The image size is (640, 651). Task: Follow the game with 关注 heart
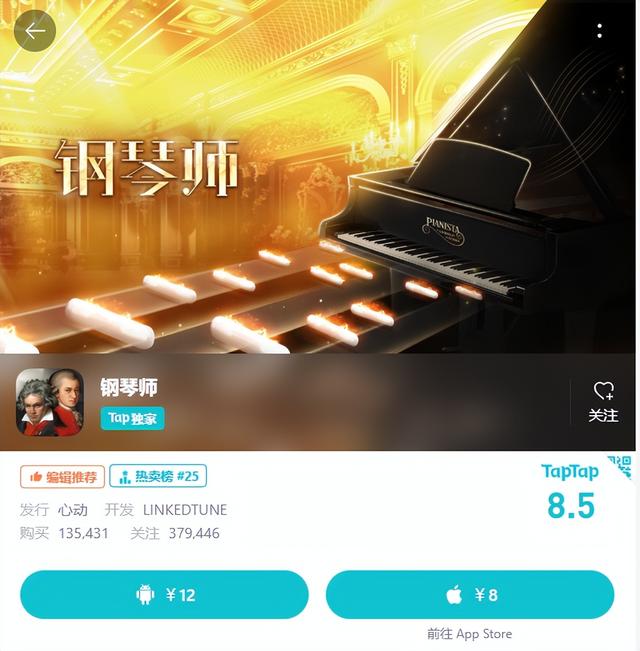click(x=603, y=401)
